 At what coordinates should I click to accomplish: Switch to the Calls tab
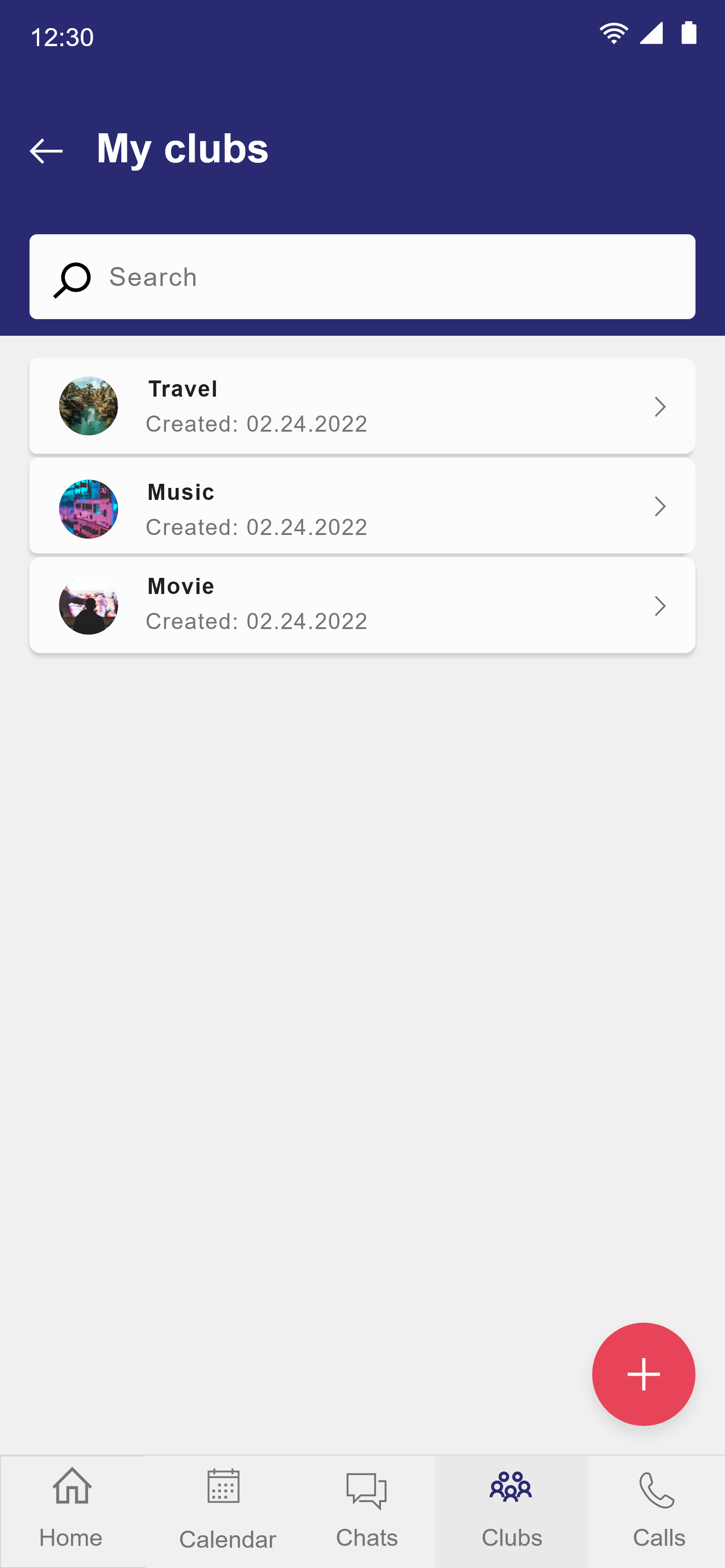point(658,1511)
